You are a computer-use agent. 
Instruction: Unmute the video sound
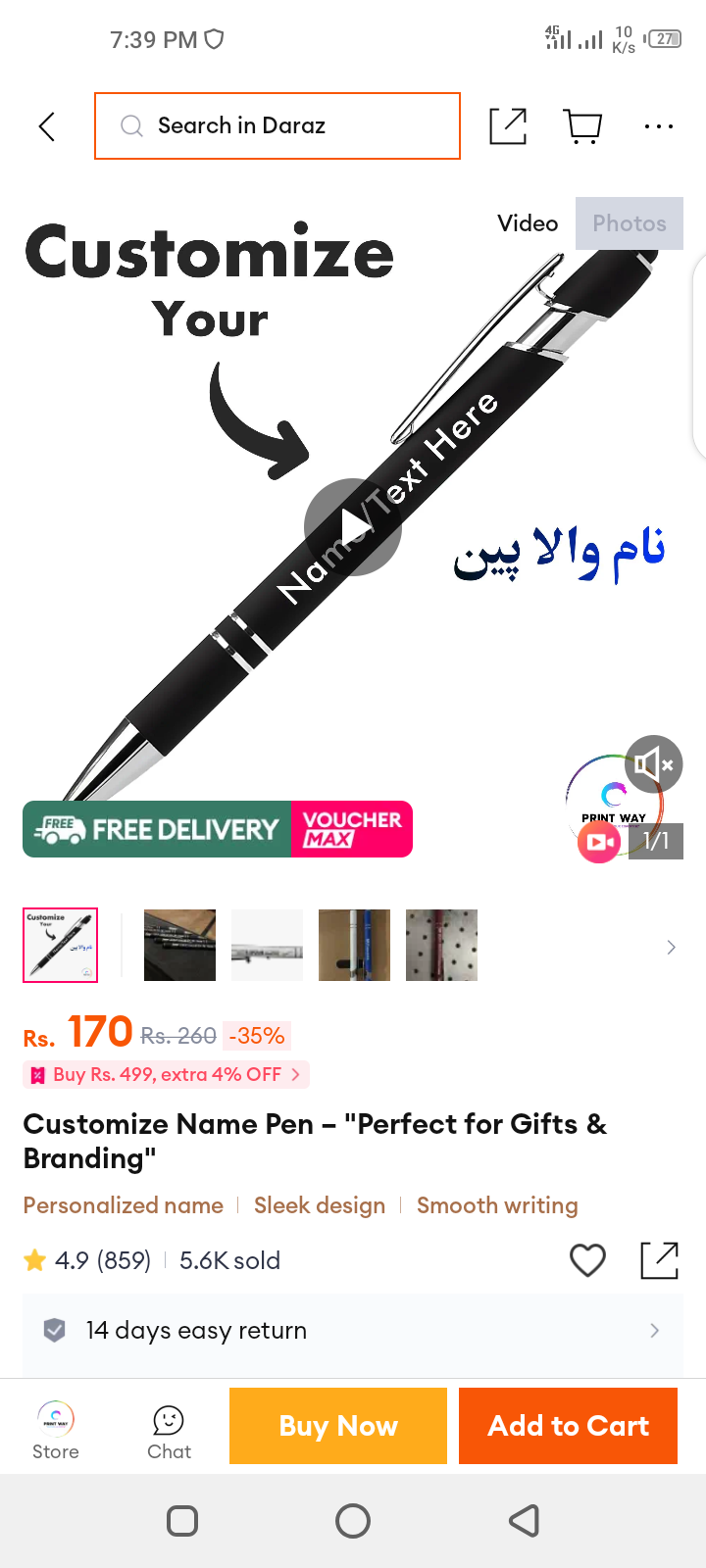tap(654, 763)
